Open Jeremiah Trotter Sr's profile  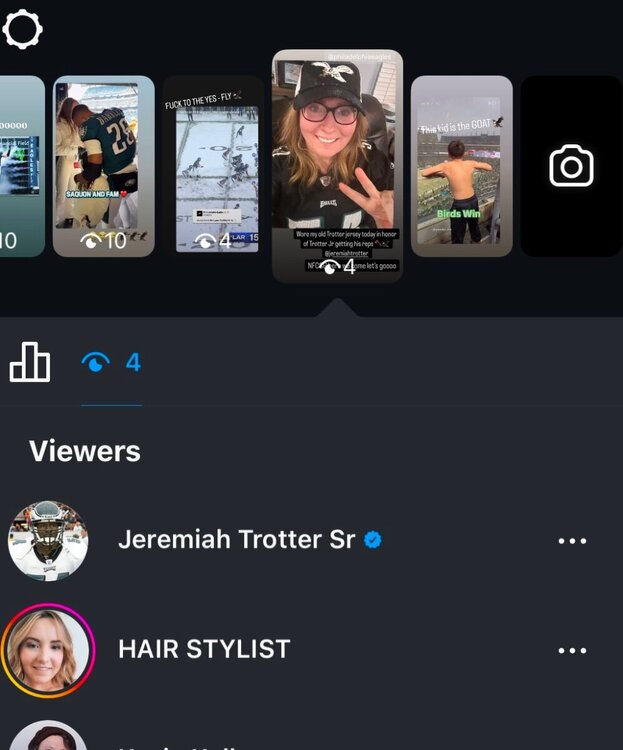236,540
